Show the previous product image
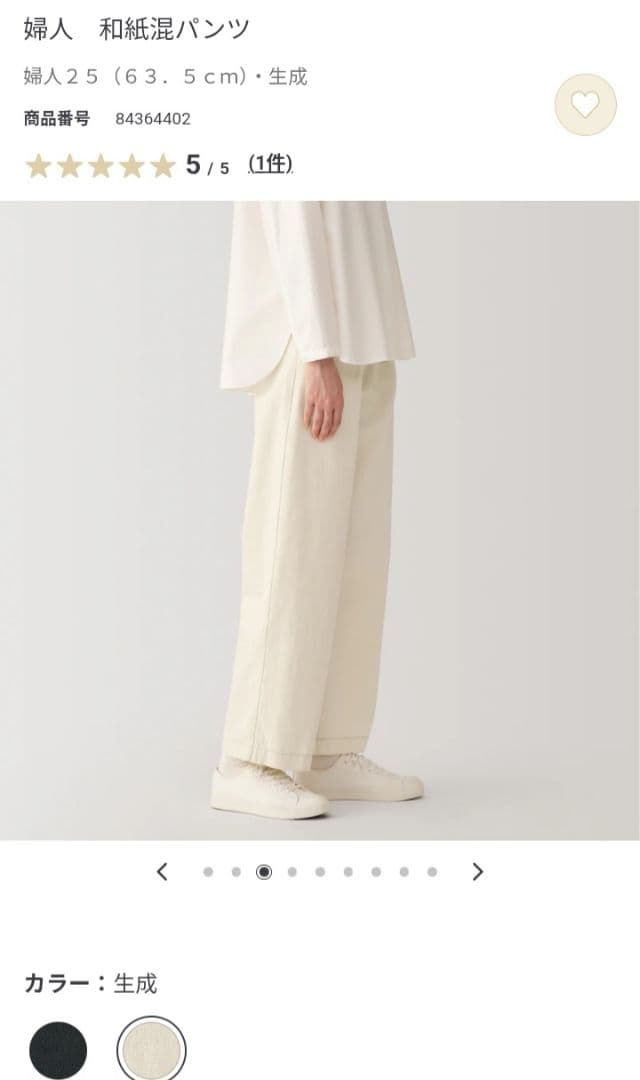 point(162,872)
